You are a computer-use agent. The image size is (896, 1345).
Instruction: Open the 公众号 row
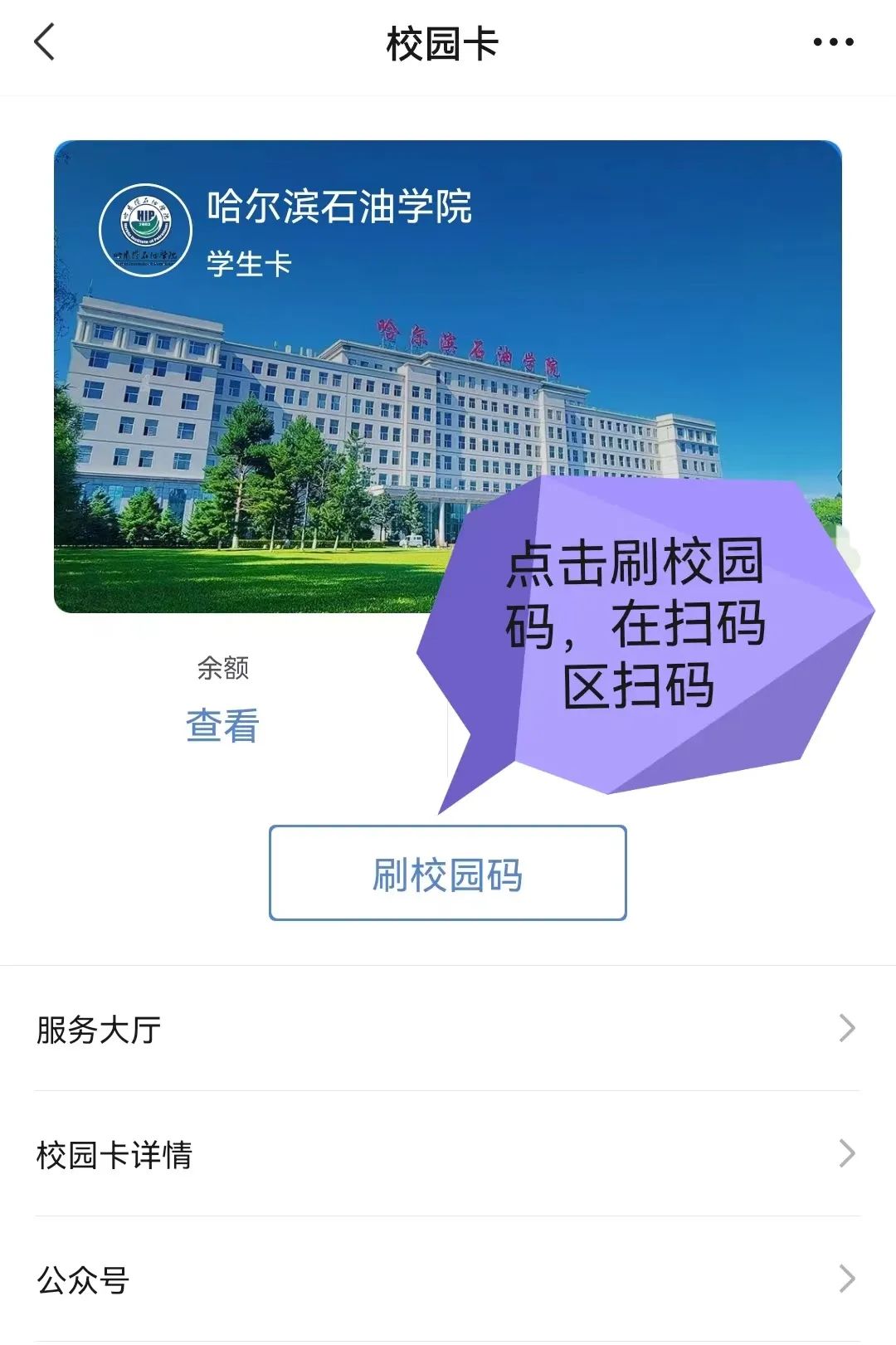(447, 1279)
